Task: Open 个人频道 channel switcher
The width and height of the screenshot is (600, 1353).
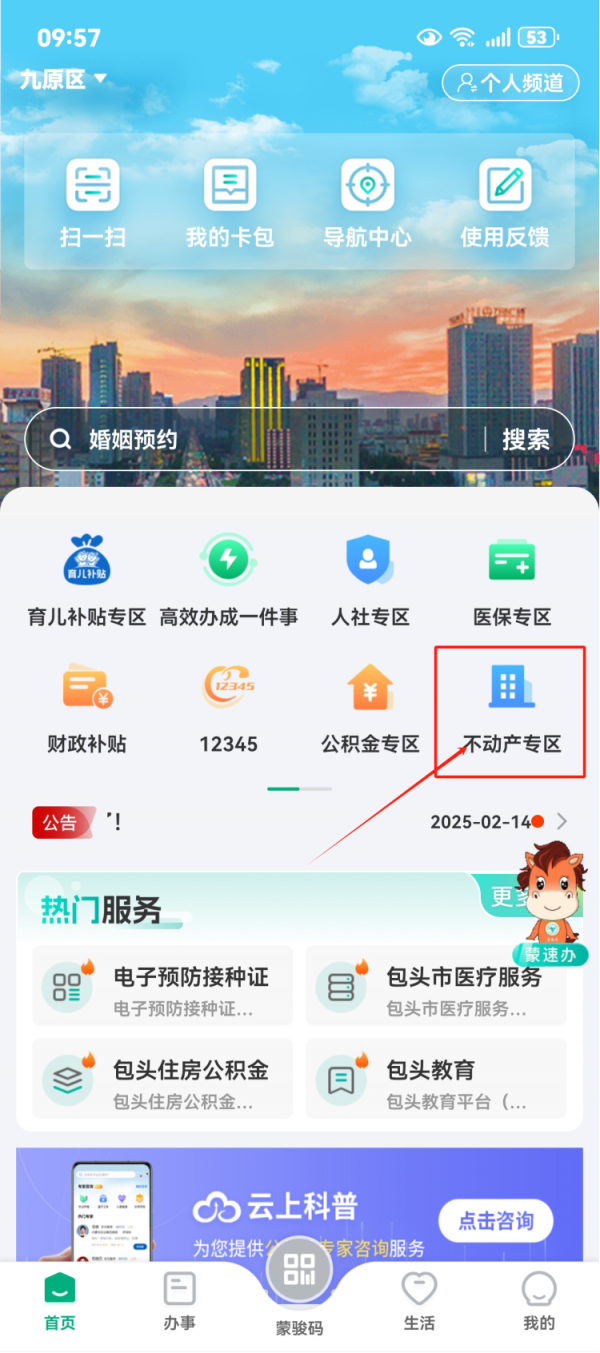Action: 510,83
